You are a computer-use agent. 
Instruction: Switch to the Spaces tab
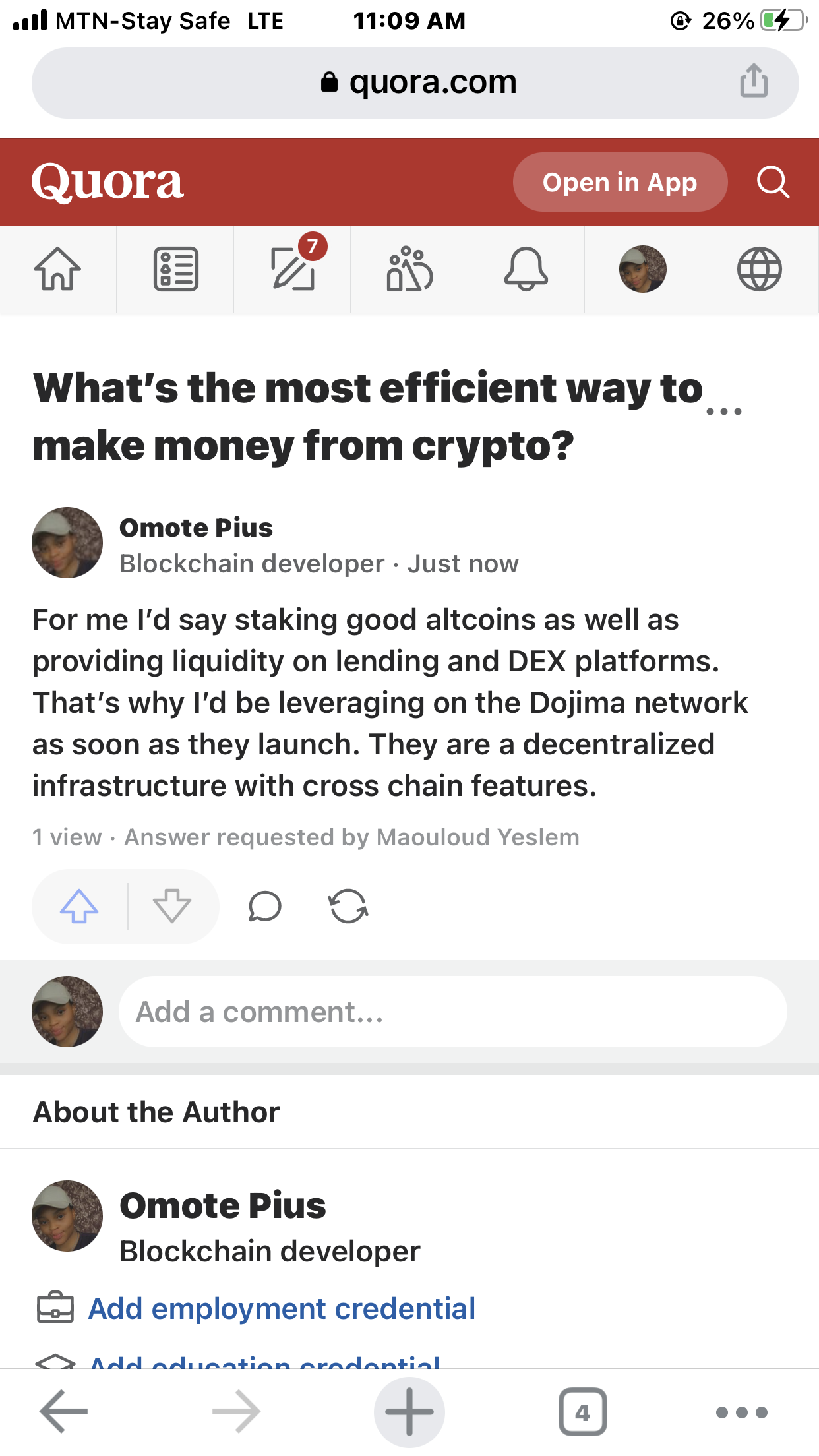pos(409,269)
